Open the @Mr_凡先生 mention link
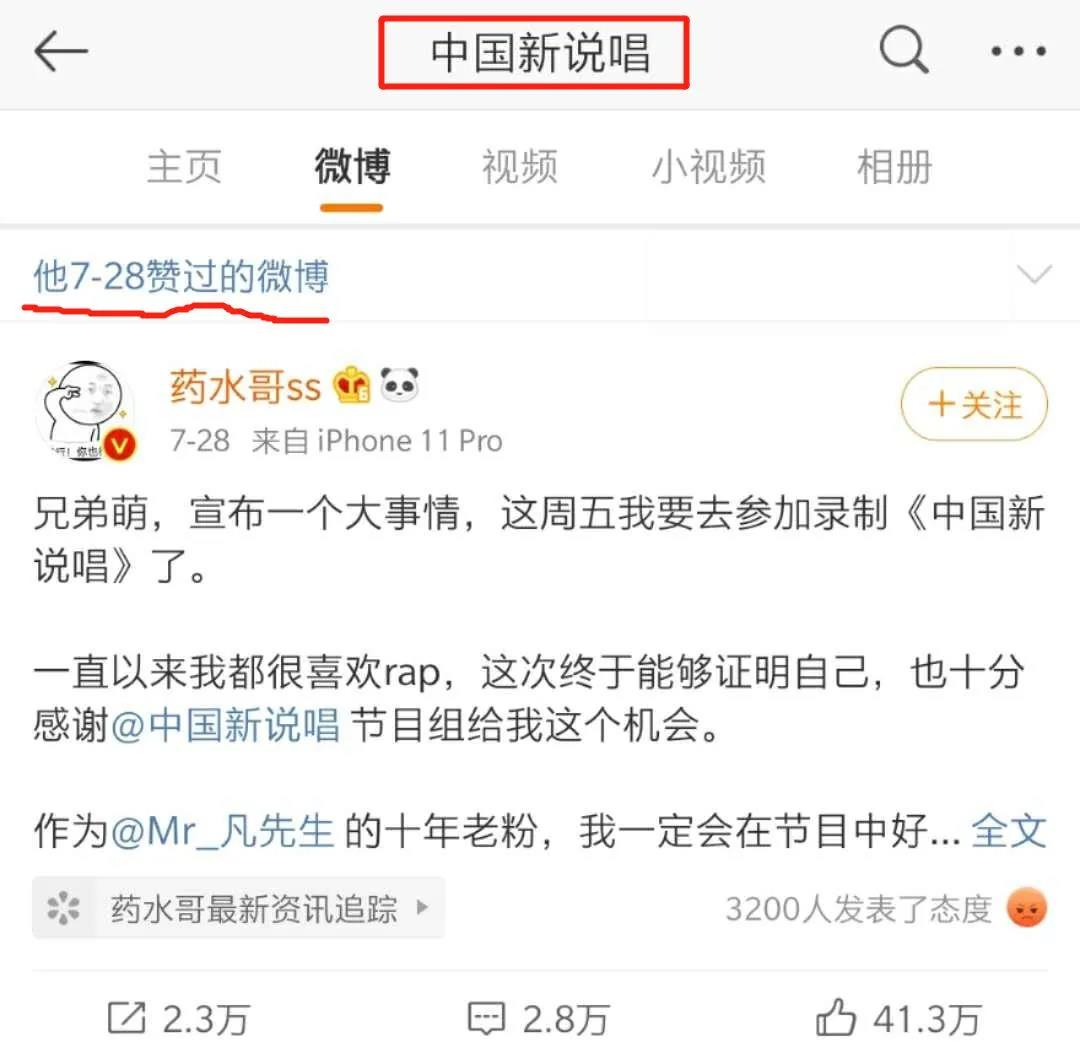The image size is (1080, 1060). pos(222,831)
